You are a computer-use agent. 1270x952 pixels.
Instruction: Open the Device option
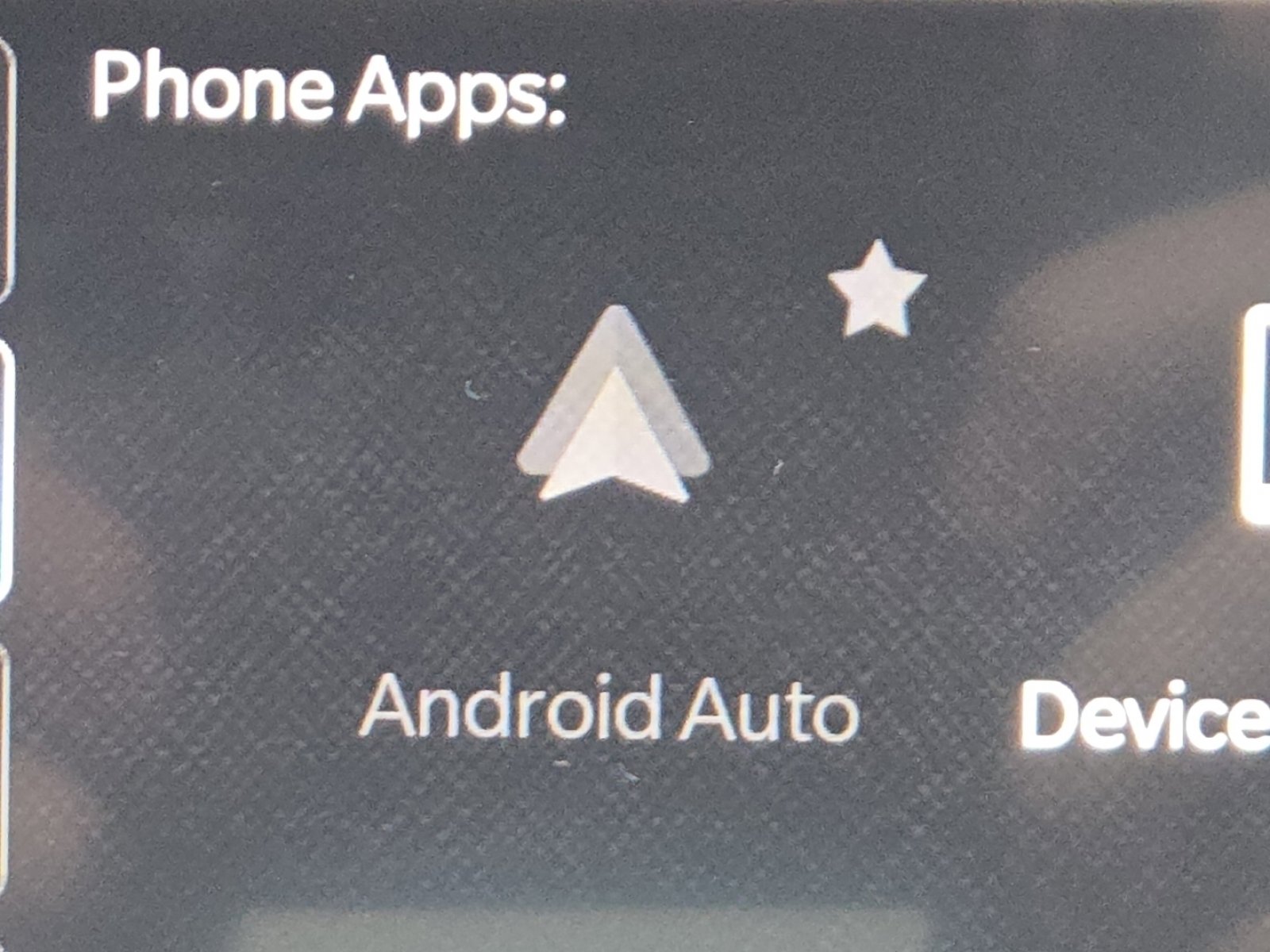click(1143, 715)
